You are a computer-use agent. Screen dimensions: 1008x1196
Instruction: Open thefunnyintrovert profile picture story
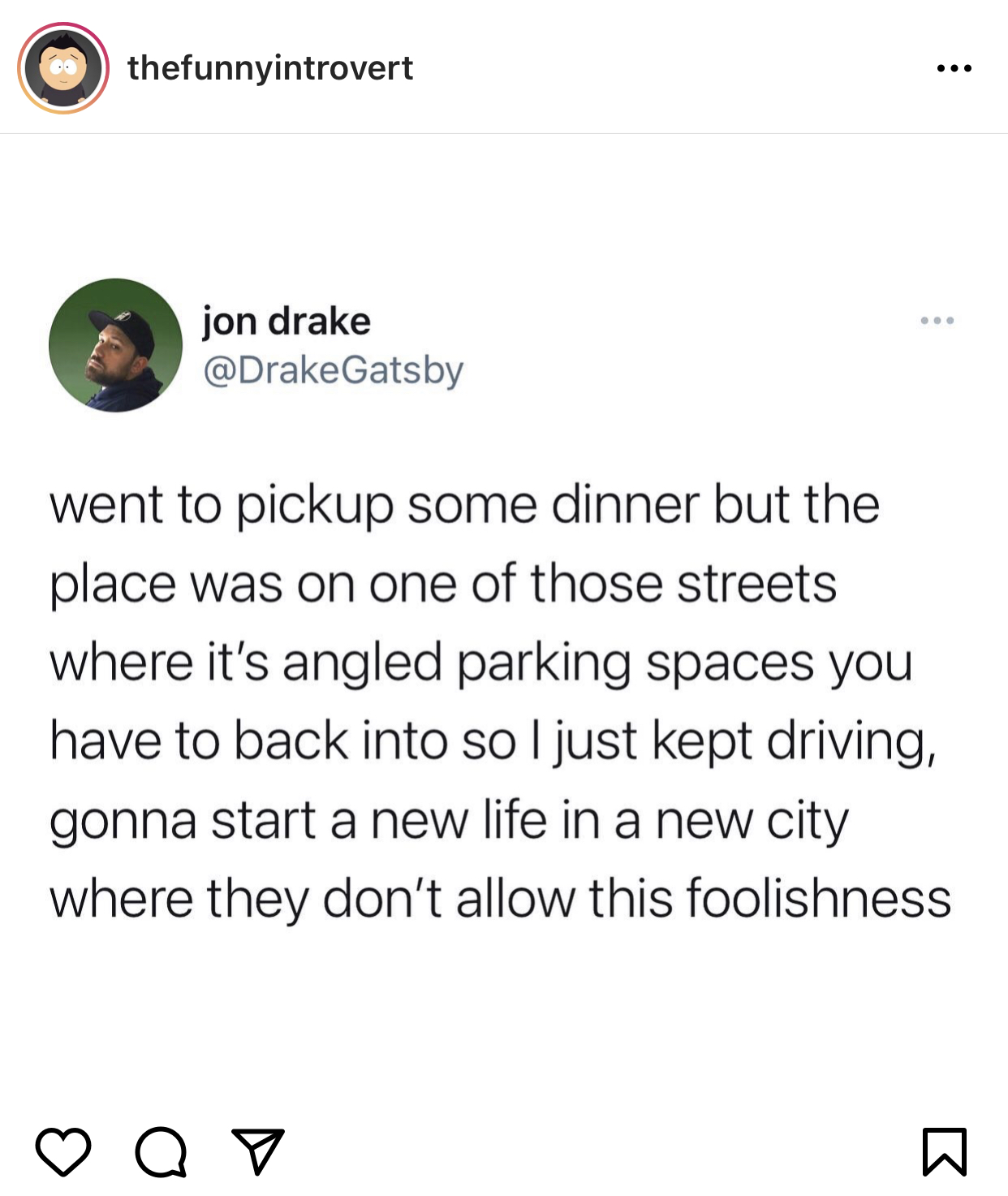tap(63, 68)
